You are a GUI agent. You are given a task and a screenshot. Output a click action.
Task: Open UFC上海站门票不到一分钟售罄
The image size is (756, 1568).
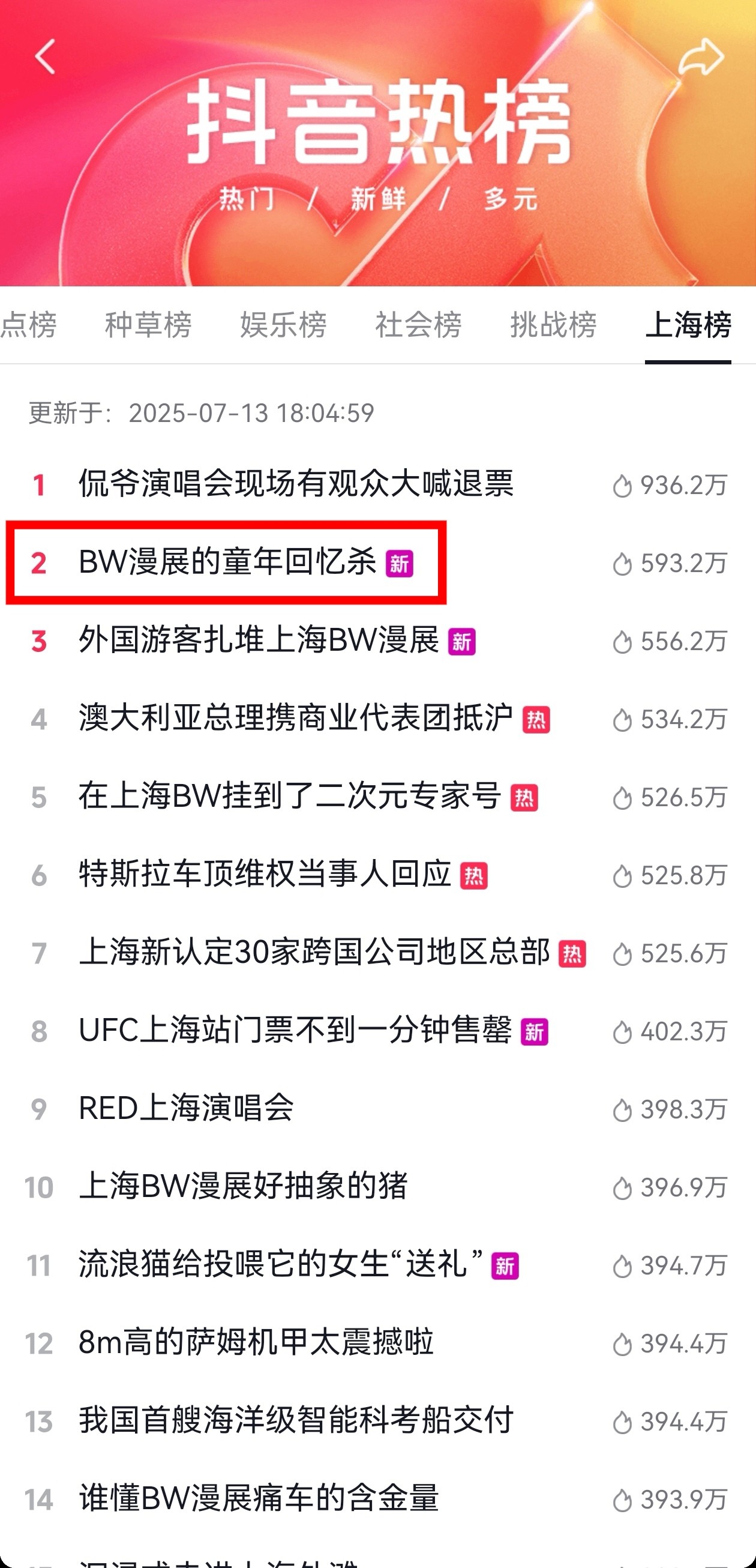(x=296, y=1031)
